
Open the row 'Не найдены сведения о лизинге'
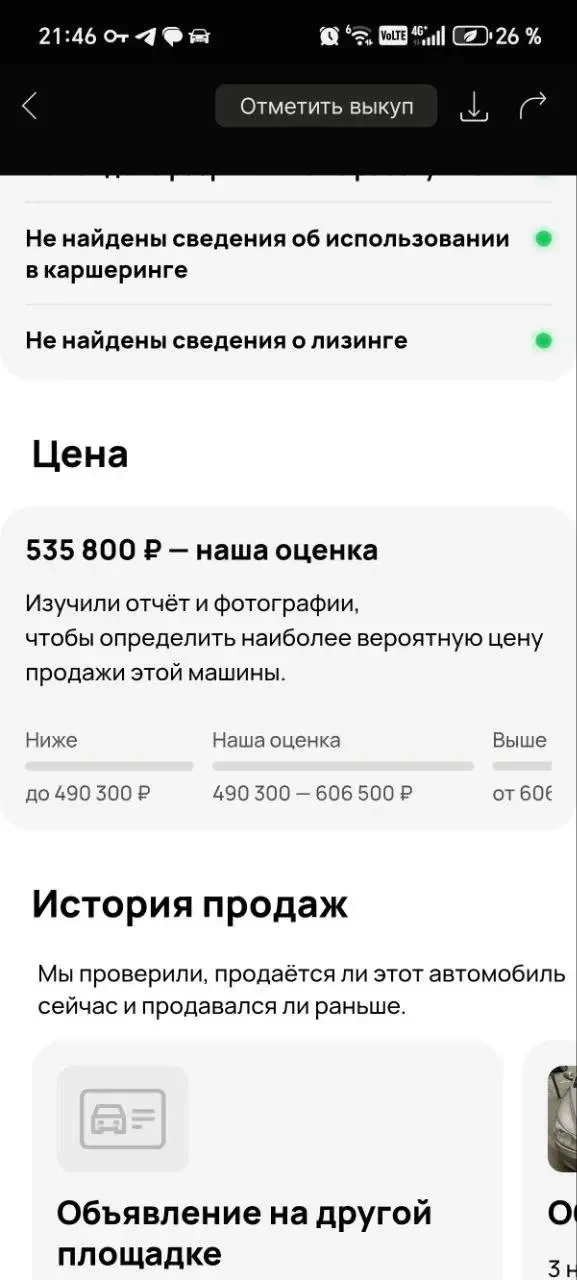click(x=288, y=340)
